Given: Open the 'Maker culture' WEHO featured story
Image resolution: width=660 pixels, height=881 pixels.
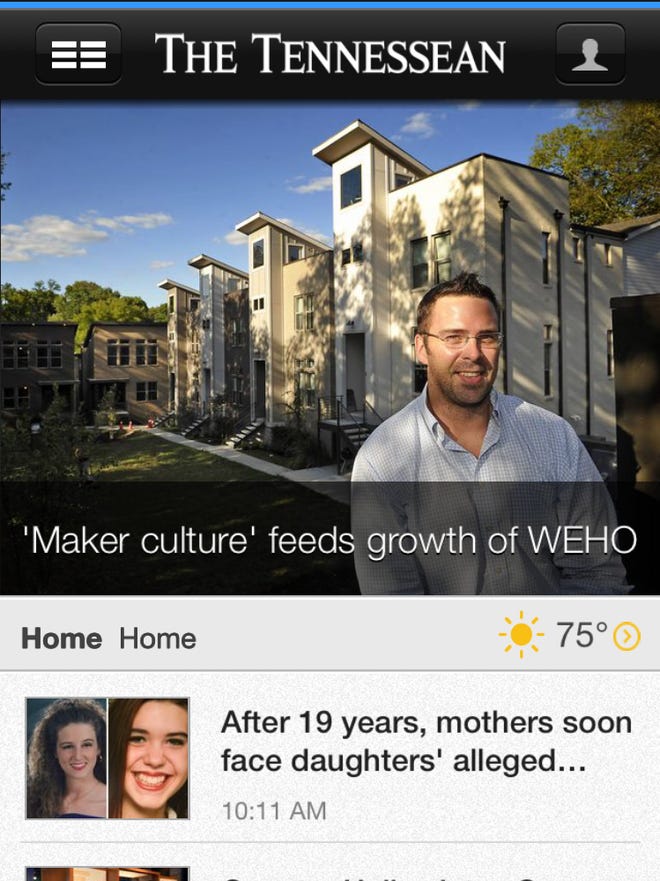Looking at the screenshot, I should point(330,541).
